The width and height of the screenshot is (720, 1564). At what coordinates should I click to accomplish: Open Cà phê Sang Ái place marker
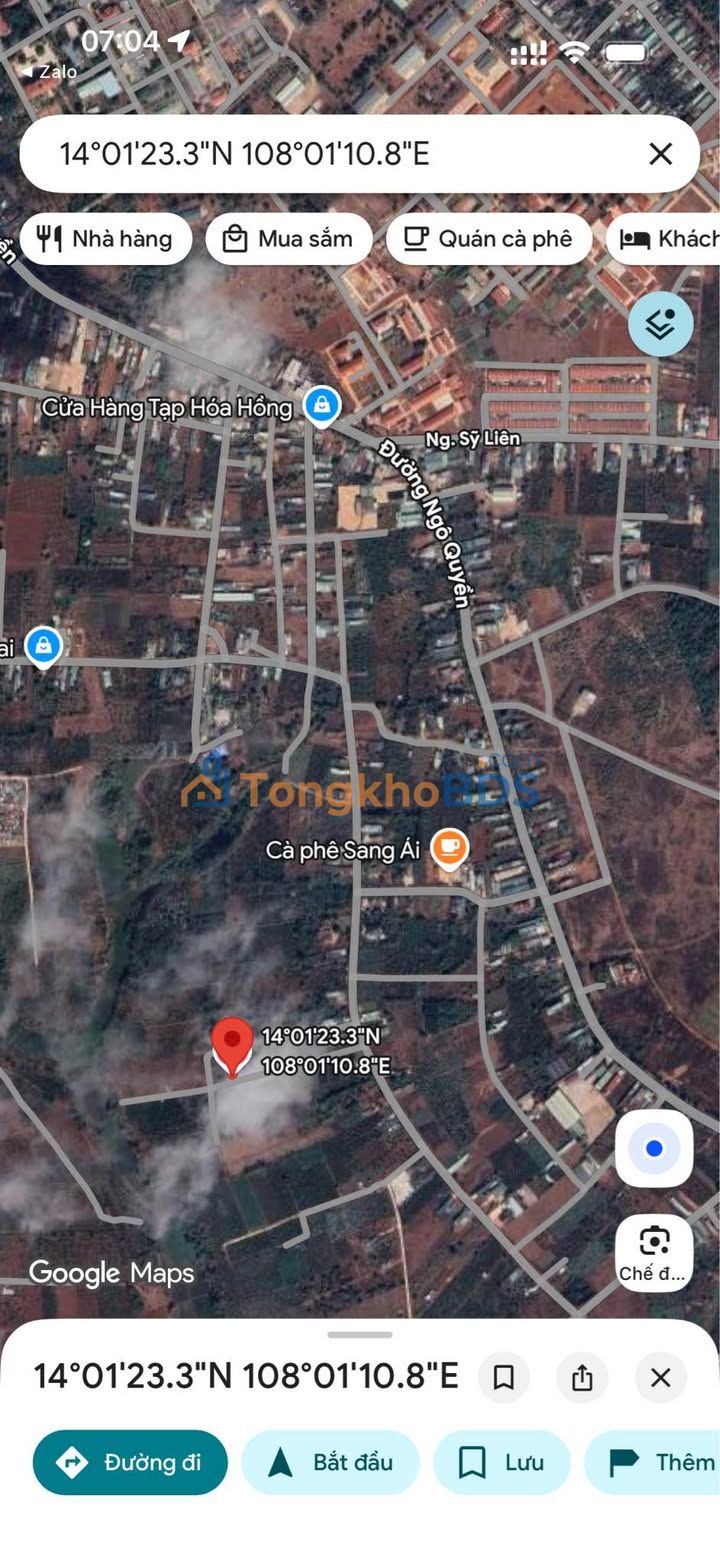pos(450,849)
